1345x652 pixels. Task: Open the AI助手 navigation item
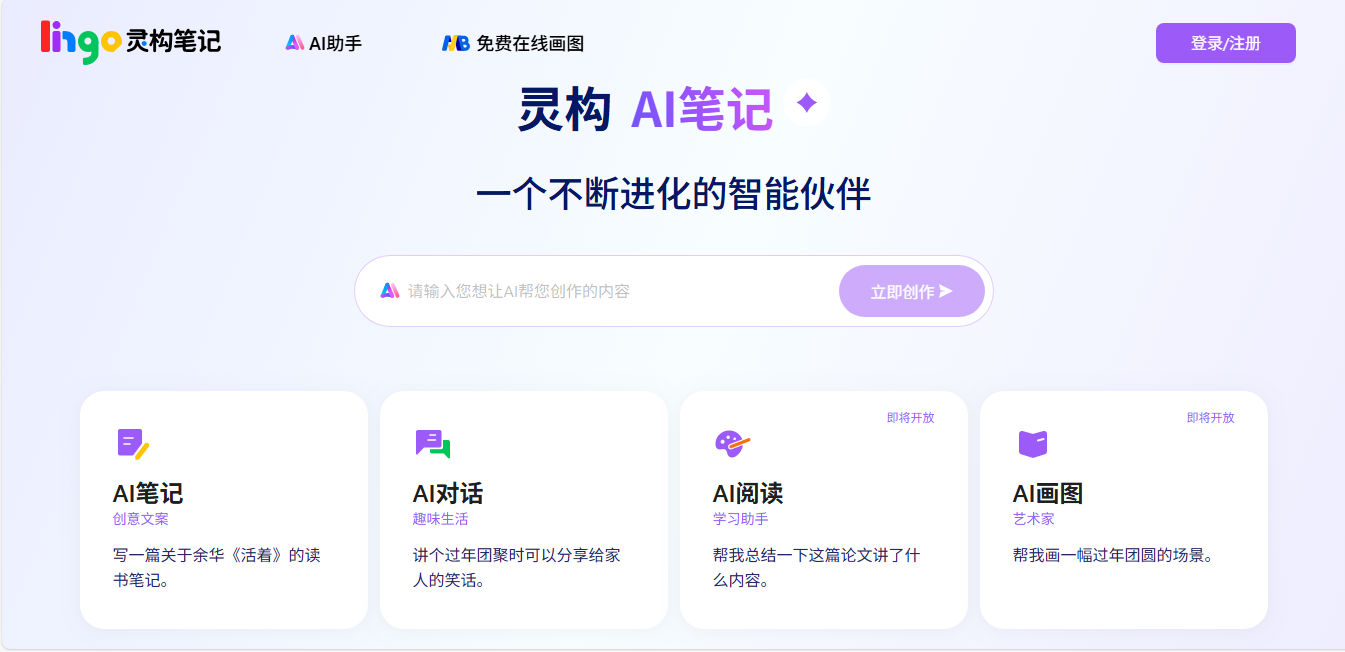pyautogui.click(x=324, y=43)
